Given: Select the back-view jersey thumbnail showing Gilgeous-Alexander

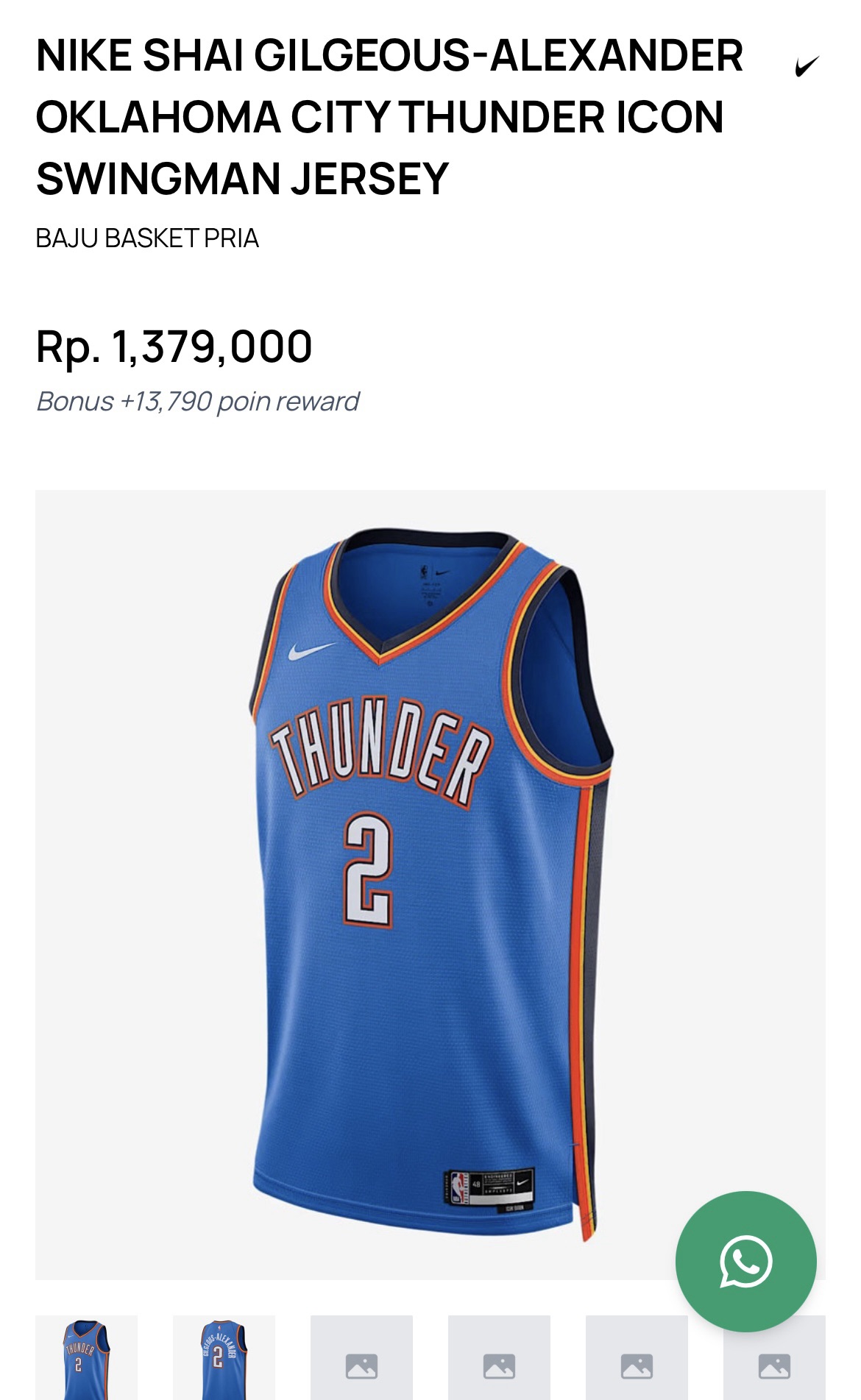Looking at the screenshot, I should (x=224, y=1357).
